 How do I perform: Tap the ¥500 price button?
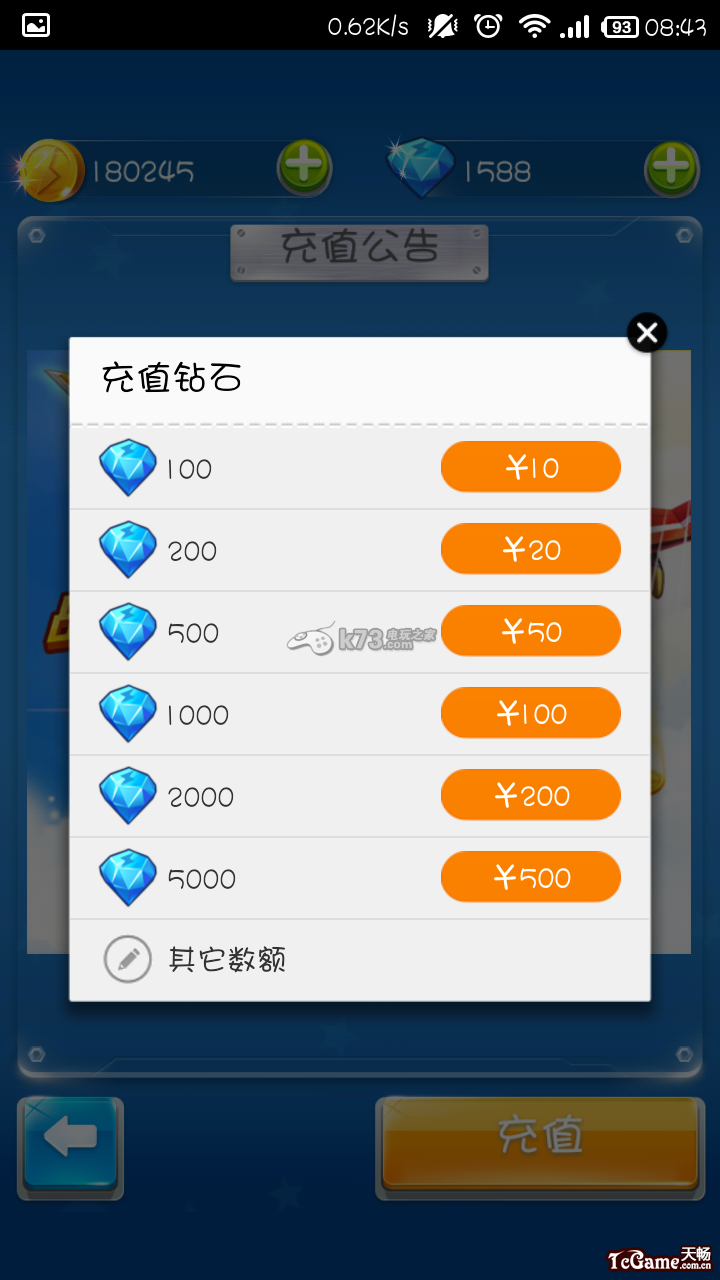coord(530,877)
